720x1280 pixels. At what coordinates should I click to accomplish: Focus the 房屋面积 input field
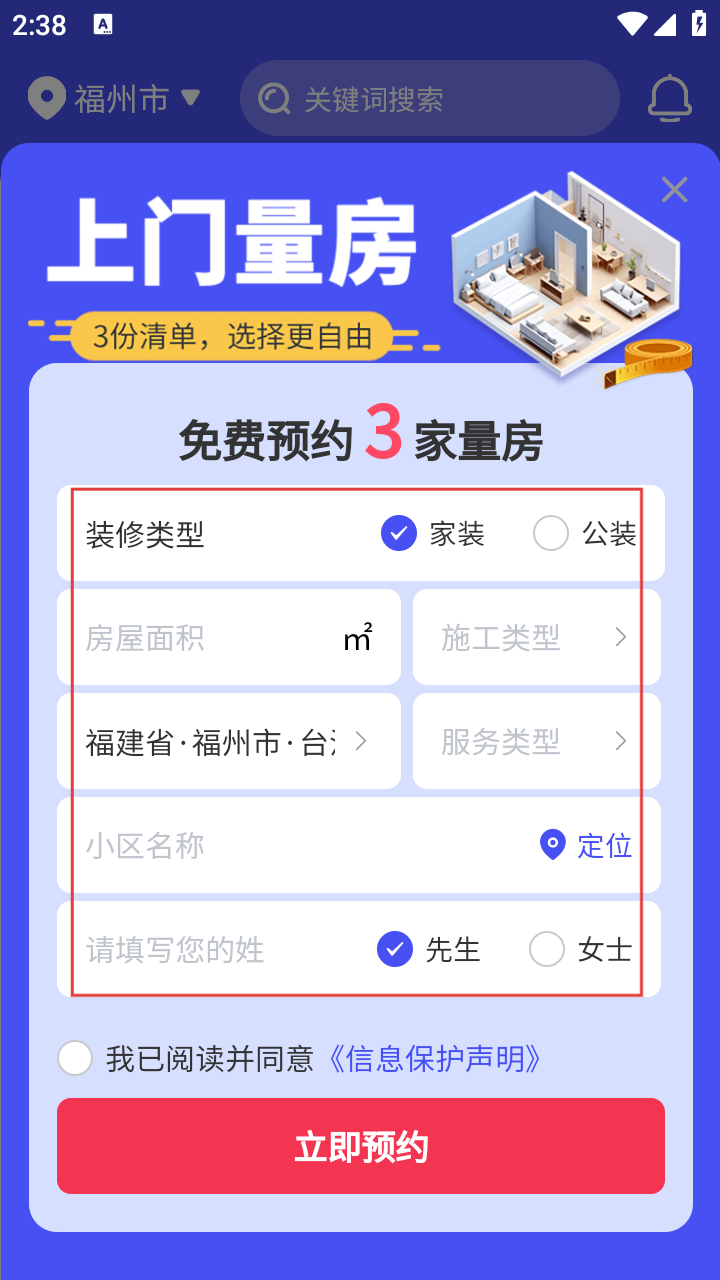(x=210, y=638)
